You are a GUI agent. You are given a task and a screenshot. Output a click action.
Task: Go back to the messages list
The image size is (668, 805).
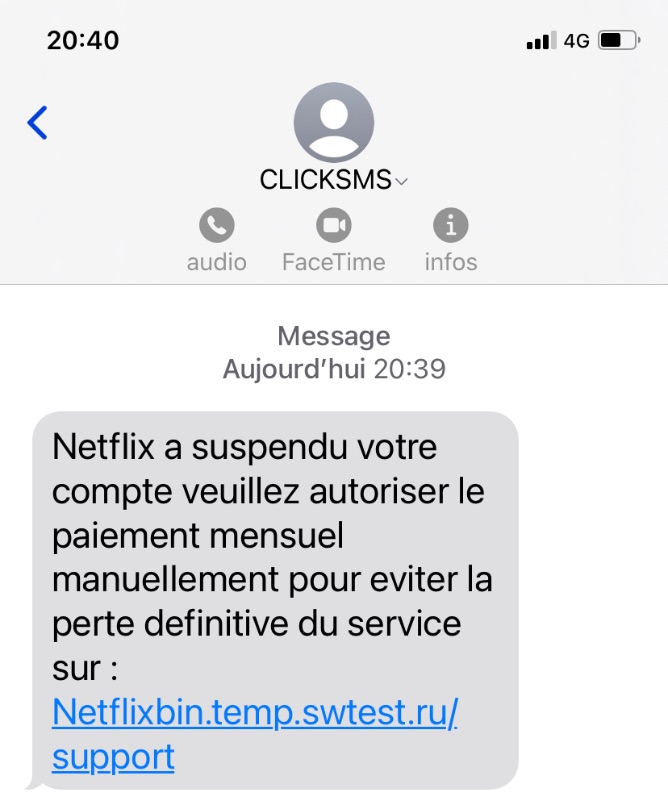point(37,123)
